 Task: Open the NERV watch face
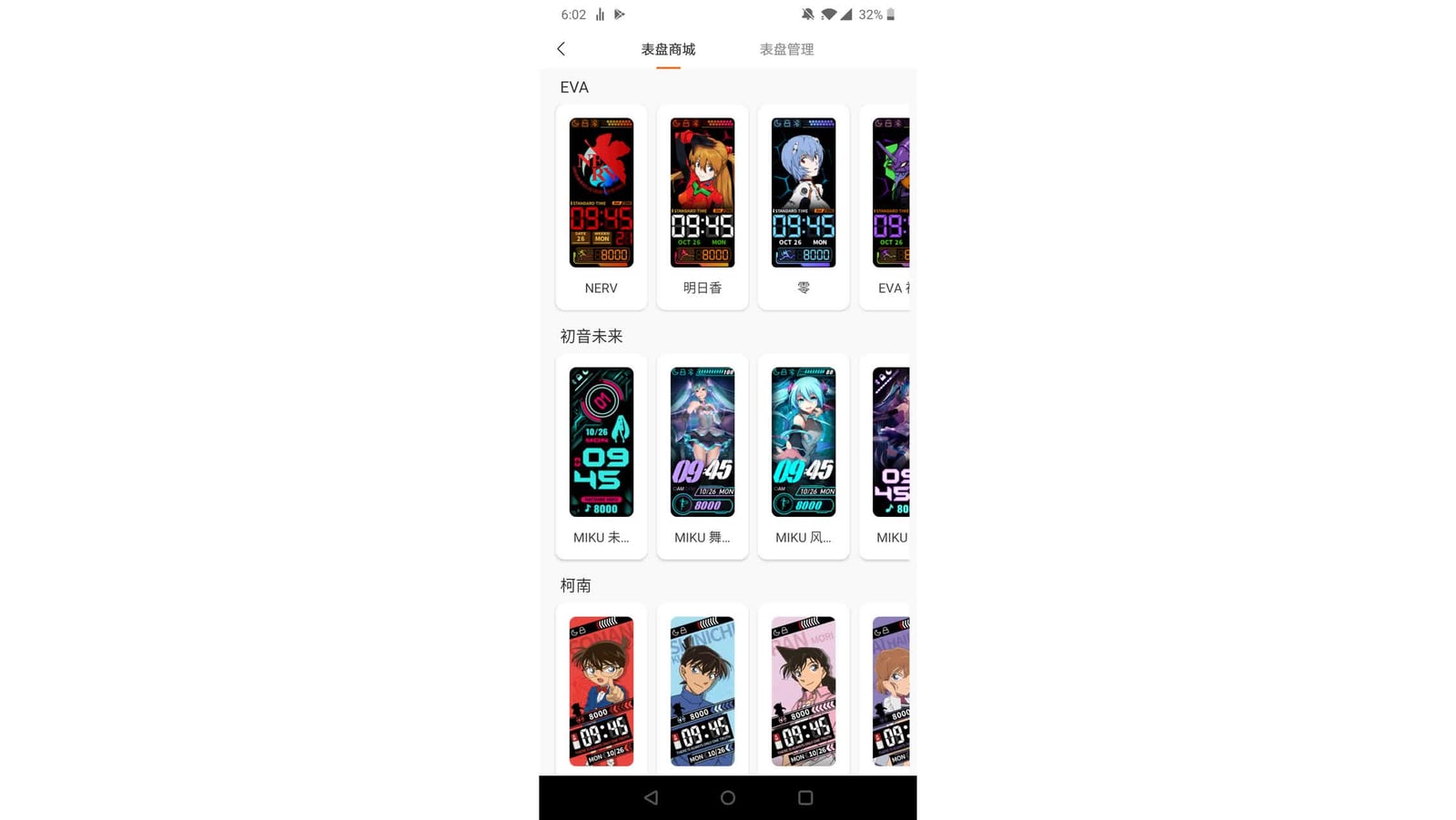pos(601,206)
